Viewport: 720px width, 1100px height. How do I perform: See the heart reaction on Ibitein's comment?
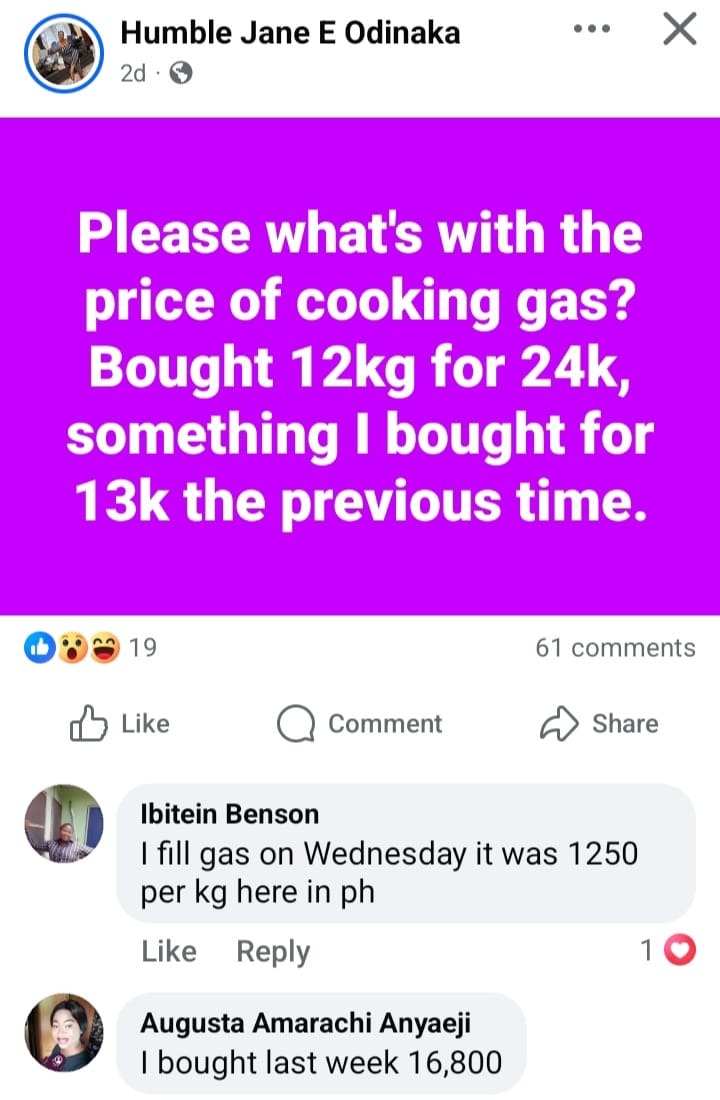point(680,951)
